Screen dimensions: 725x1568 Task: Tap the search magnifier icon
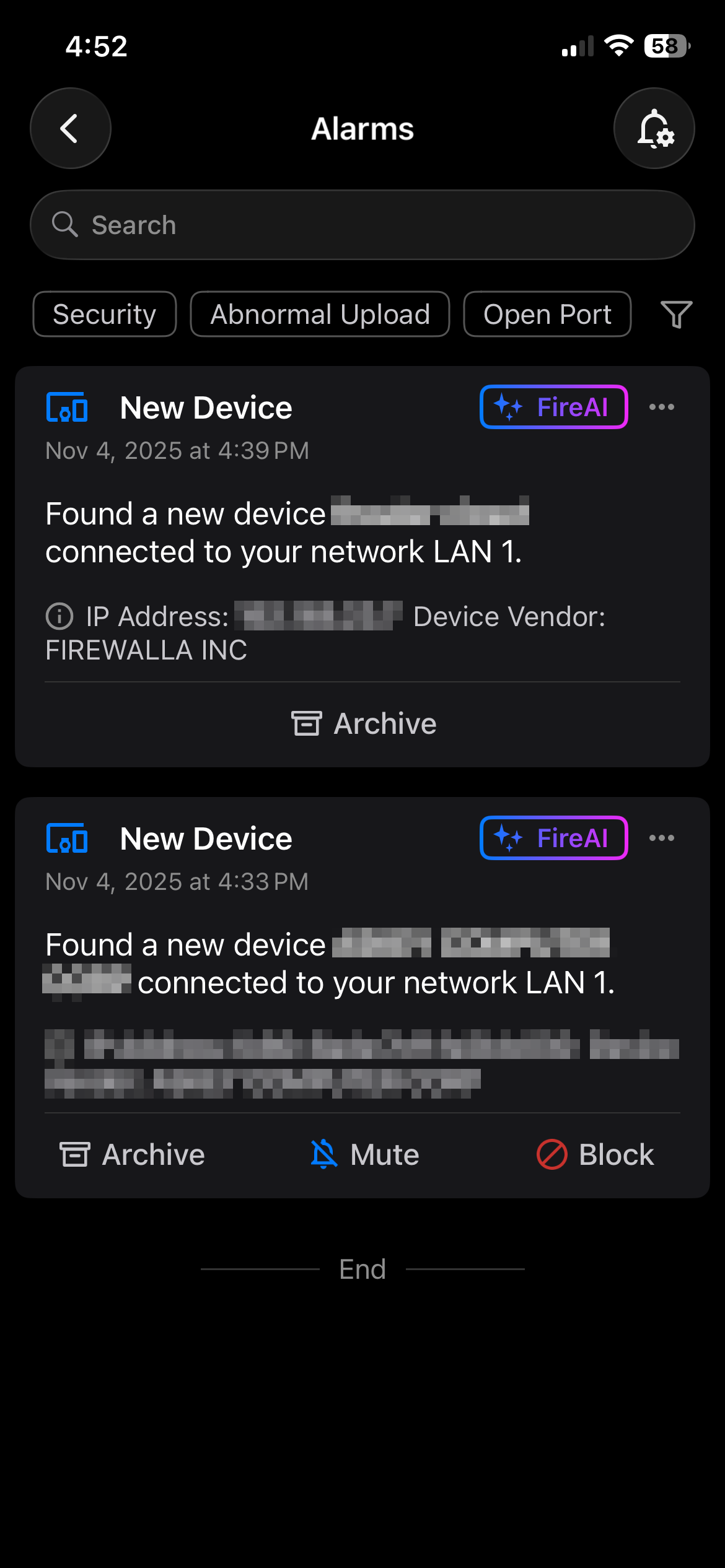pyautogui.click(x=64, y=224)
